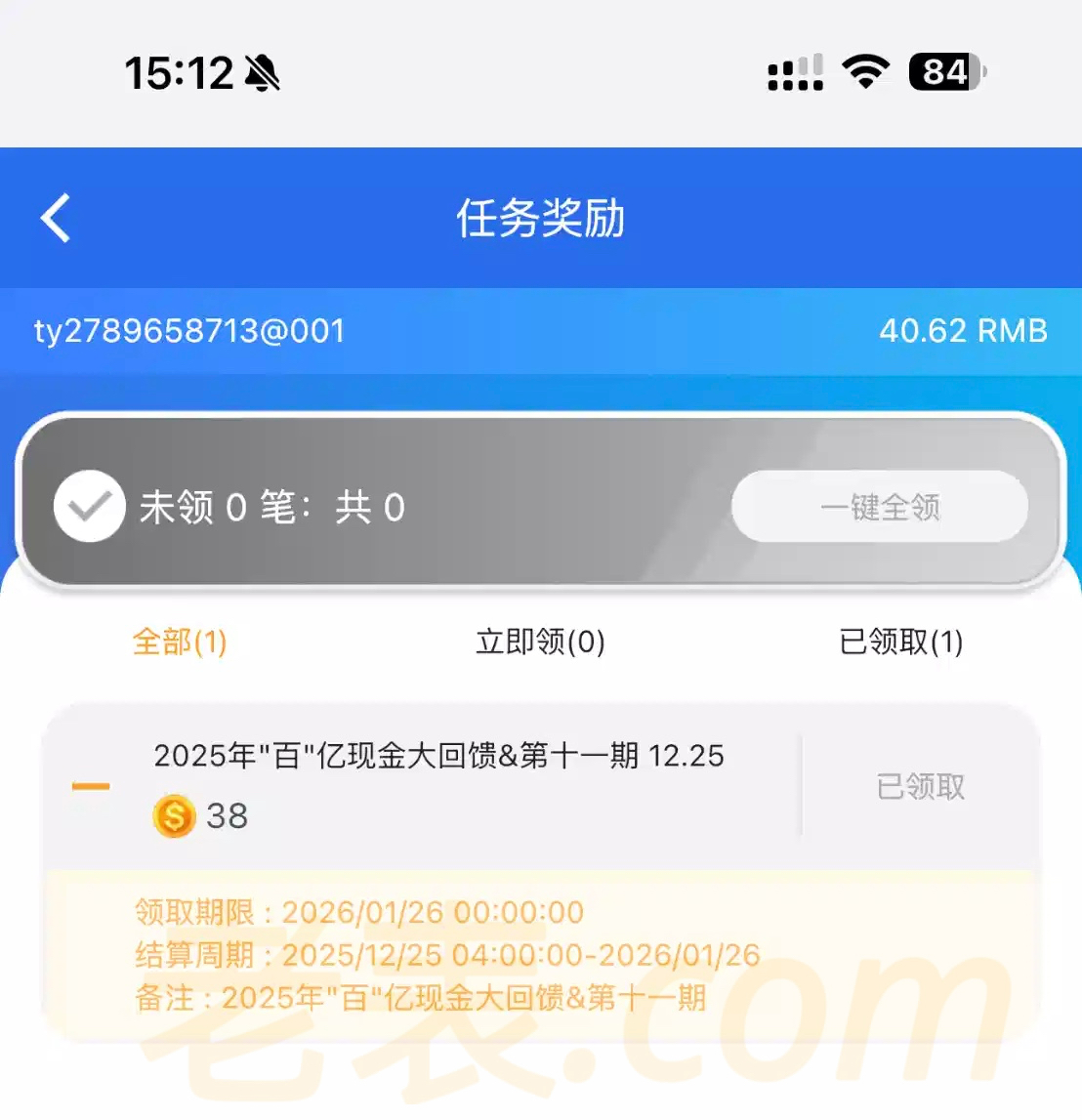Tap the 已领取 button on the reward card
This screenshot has width=1082, height=1120.
coord(920,786)
